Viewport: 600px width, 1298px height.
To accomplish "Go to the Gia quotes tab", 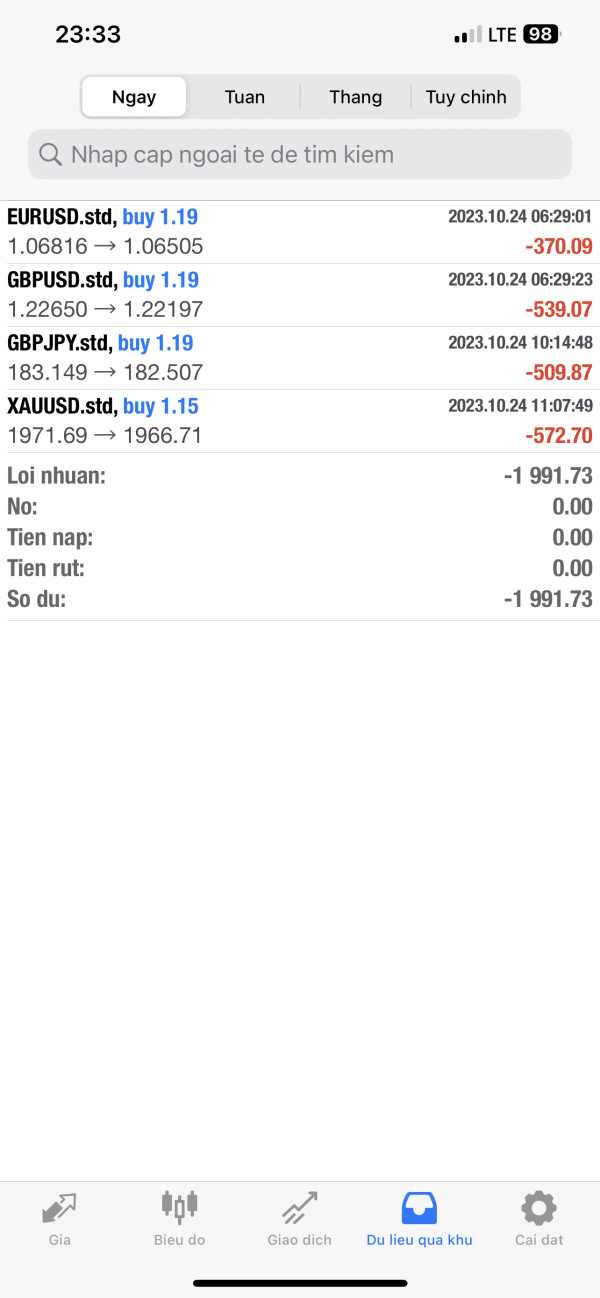I will click(60, 1219).
